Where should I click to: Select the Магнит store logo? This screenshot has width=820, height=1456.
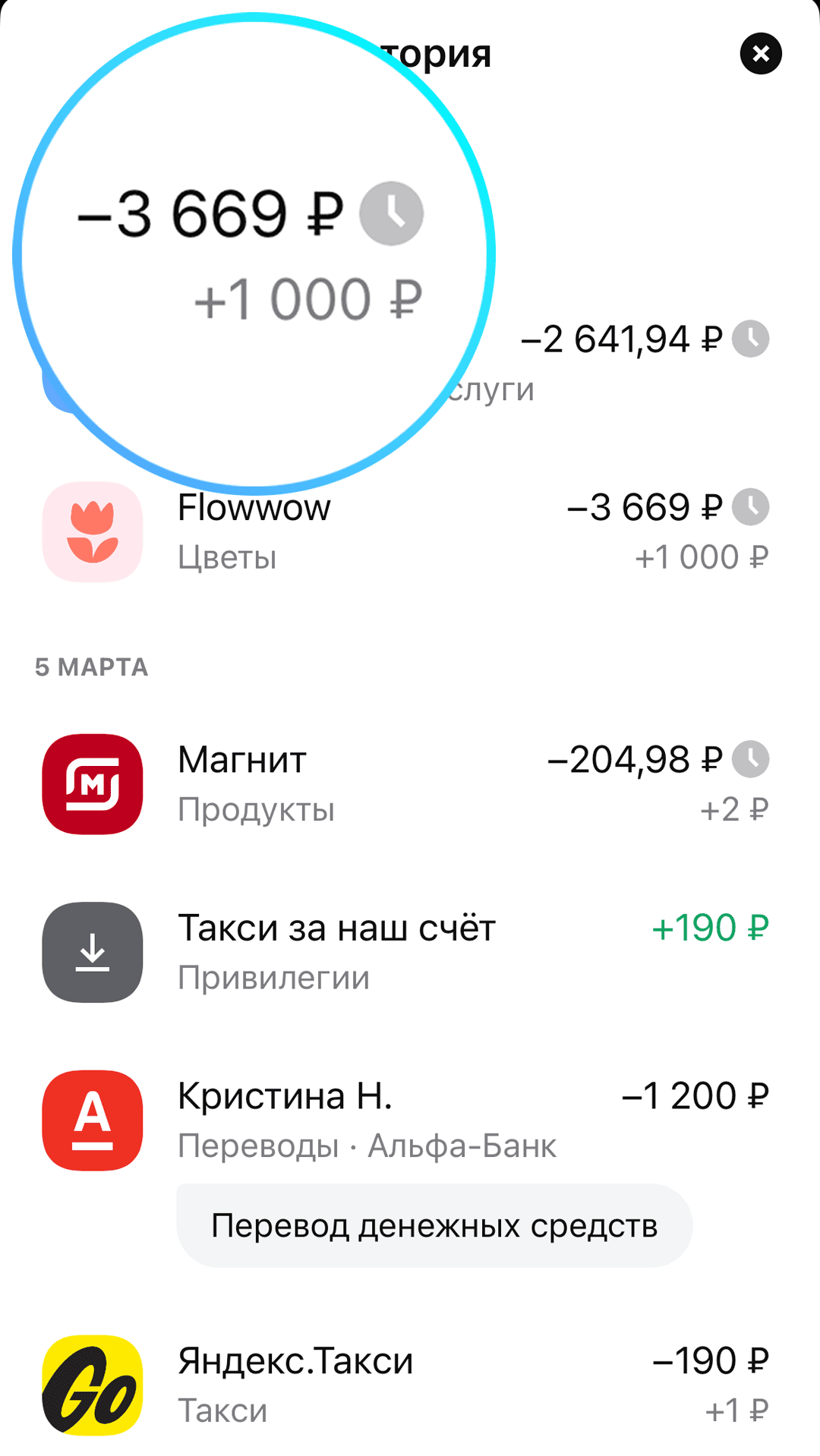(x=91, y=784)
